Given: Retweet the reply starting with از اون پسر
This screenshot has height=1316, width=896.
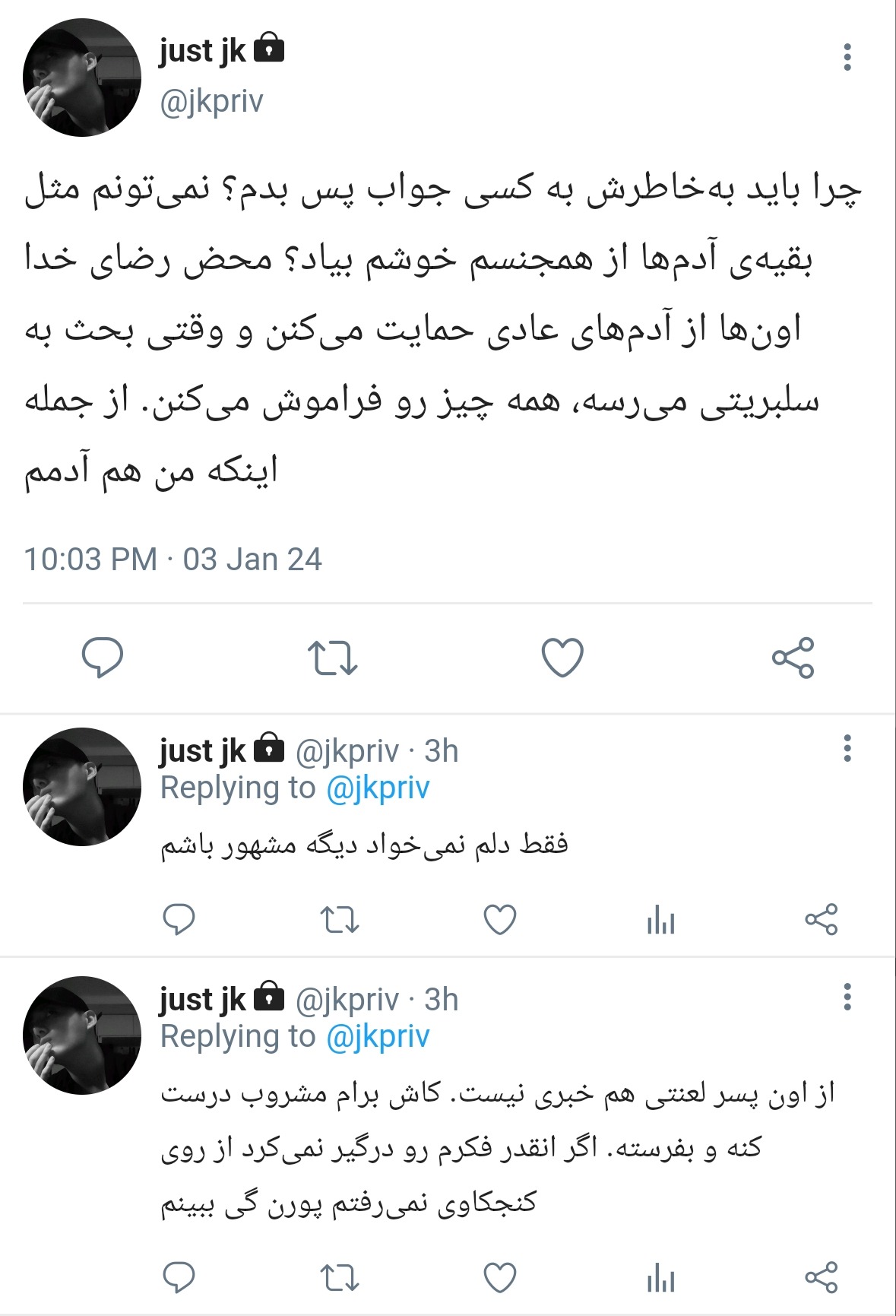Looking at the screenshot, I should click(x=340, y=1278).
